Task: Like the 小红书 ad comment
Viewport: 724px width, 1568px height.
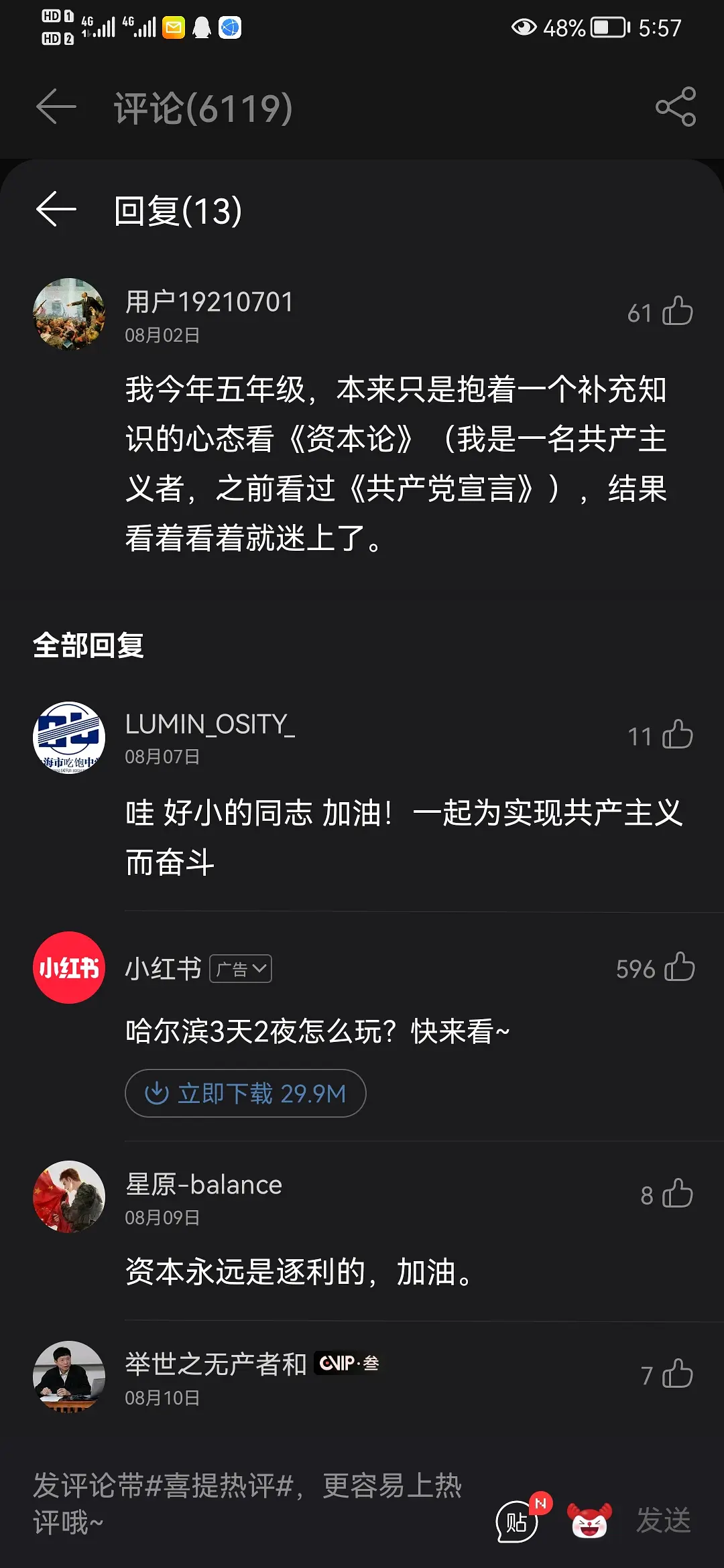Action: point(679,968)
